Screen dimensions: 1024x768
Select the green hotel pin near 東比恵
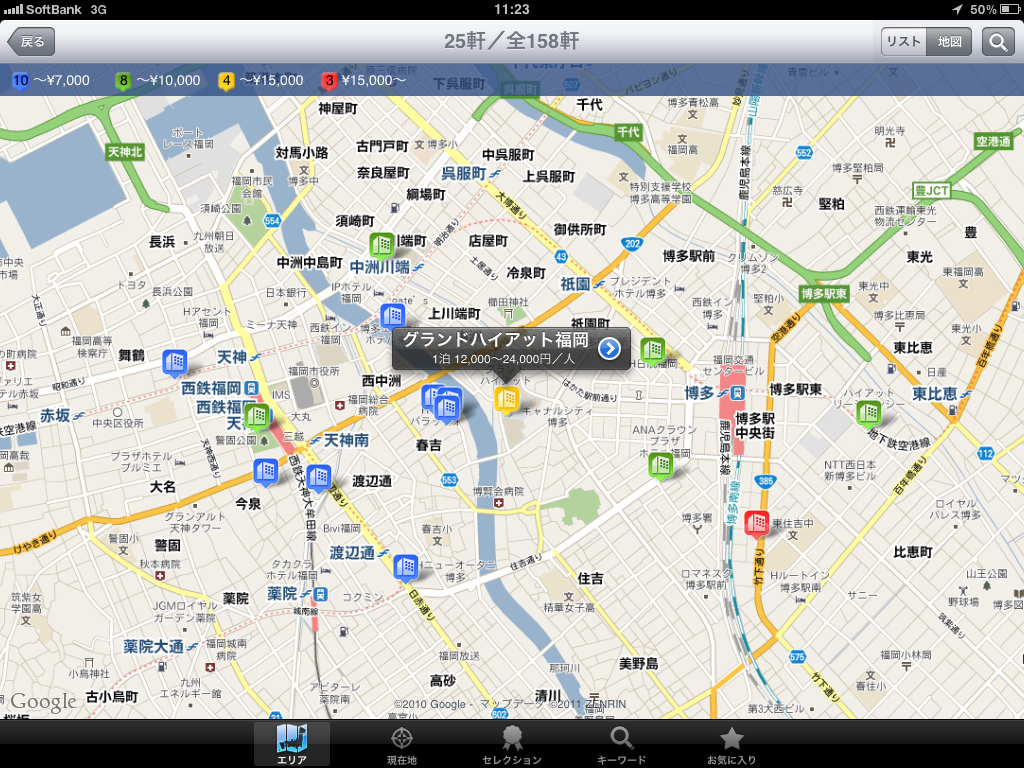pos(868,412)
